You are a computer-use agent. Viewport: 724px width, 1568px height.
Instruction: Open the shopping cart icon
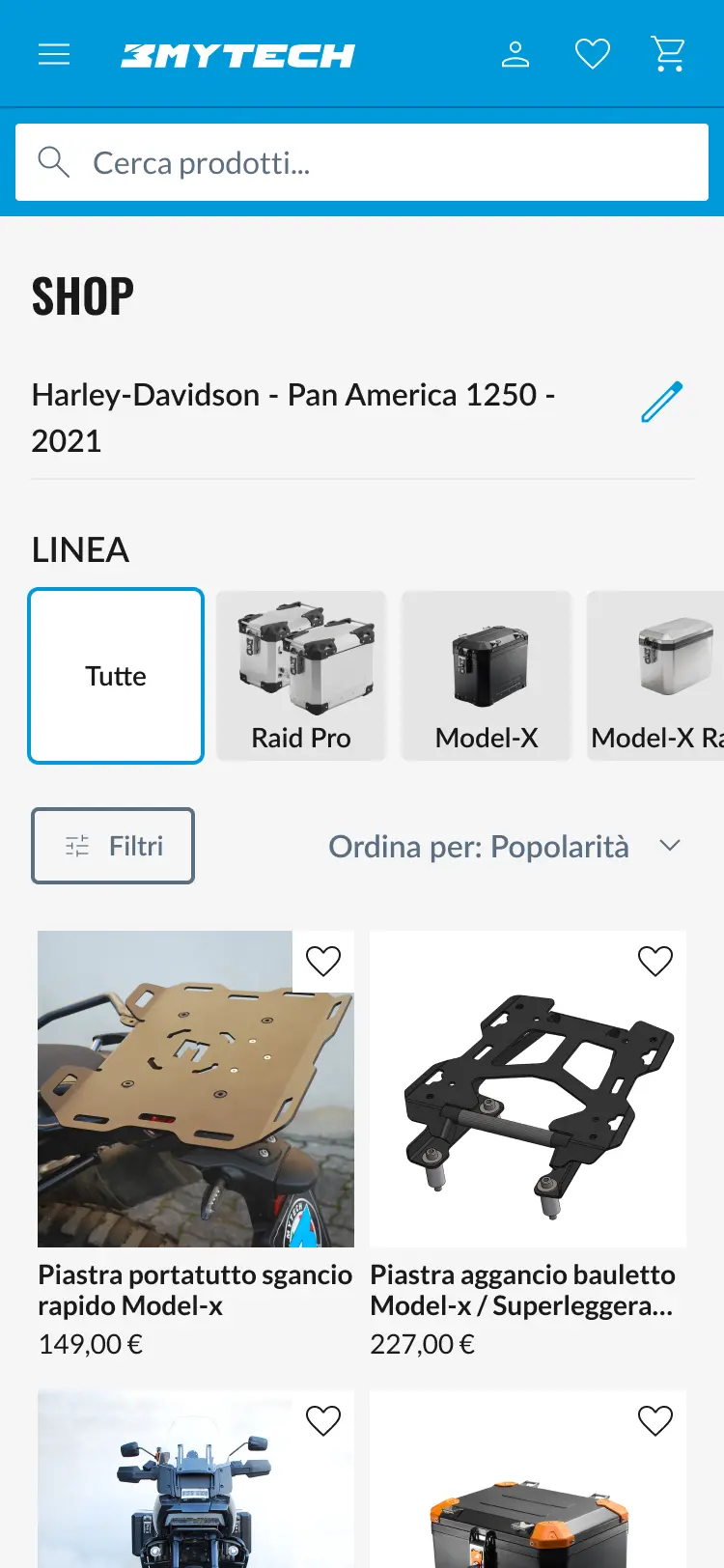click(x=668, y=54)
